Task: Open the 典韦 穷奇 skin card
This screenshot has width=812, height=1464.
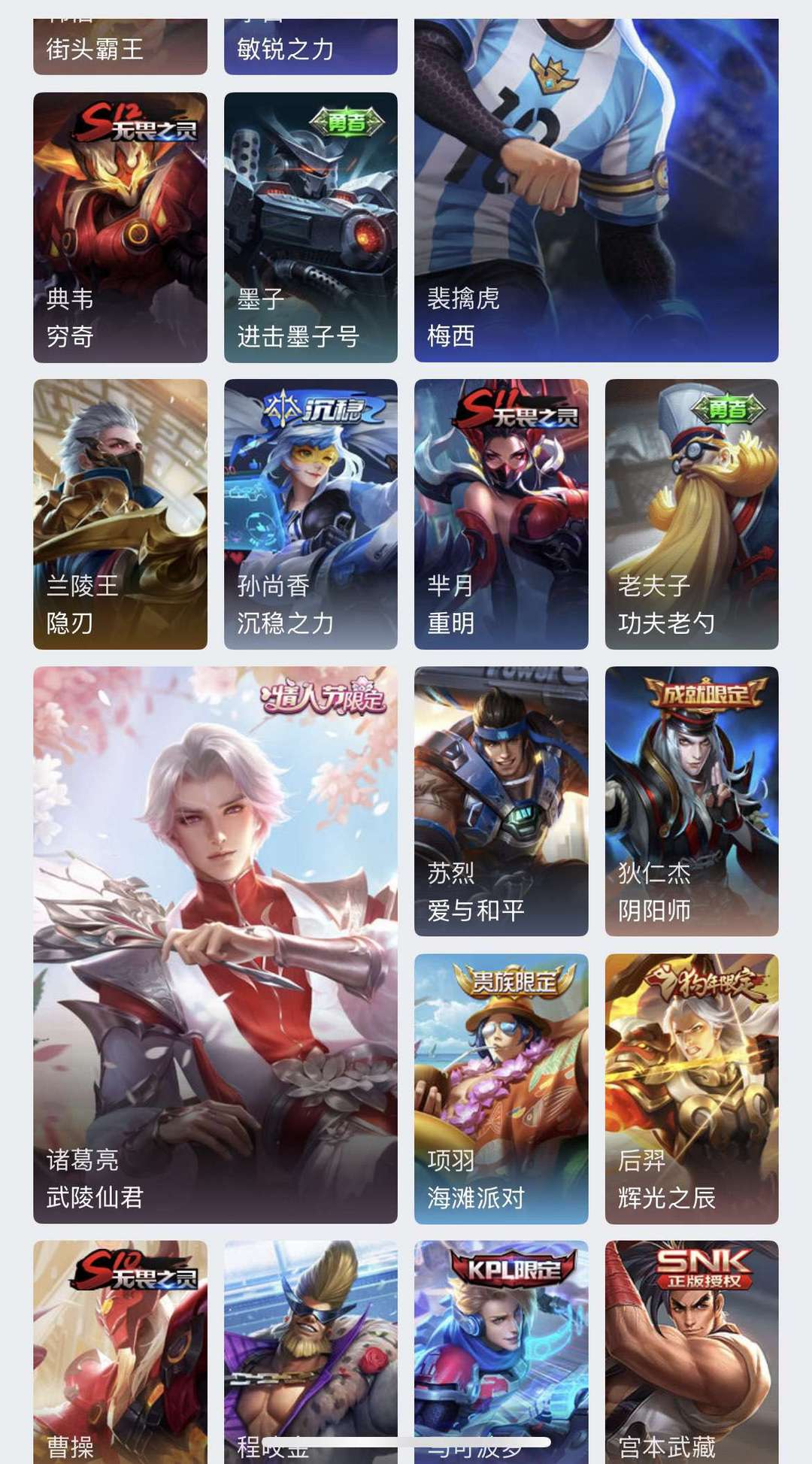Action: tap(120, 227)
